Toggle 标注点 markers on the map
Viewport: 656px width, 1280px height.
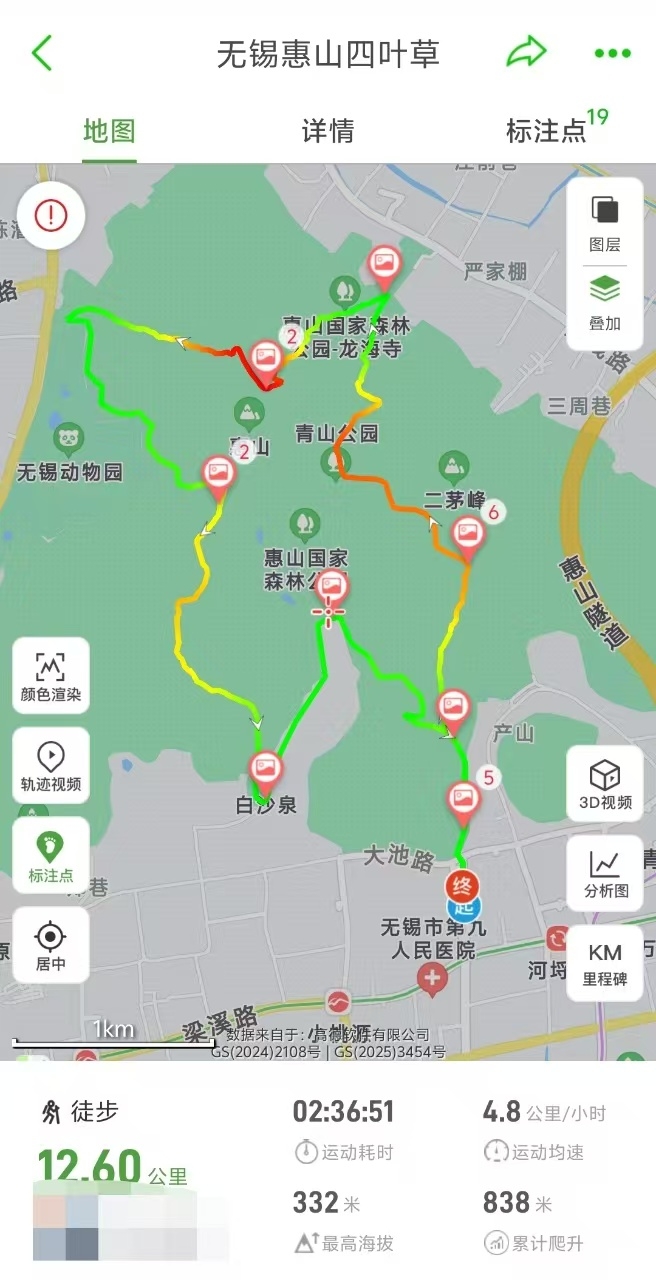pyautogui.click(x=51, y=856)
